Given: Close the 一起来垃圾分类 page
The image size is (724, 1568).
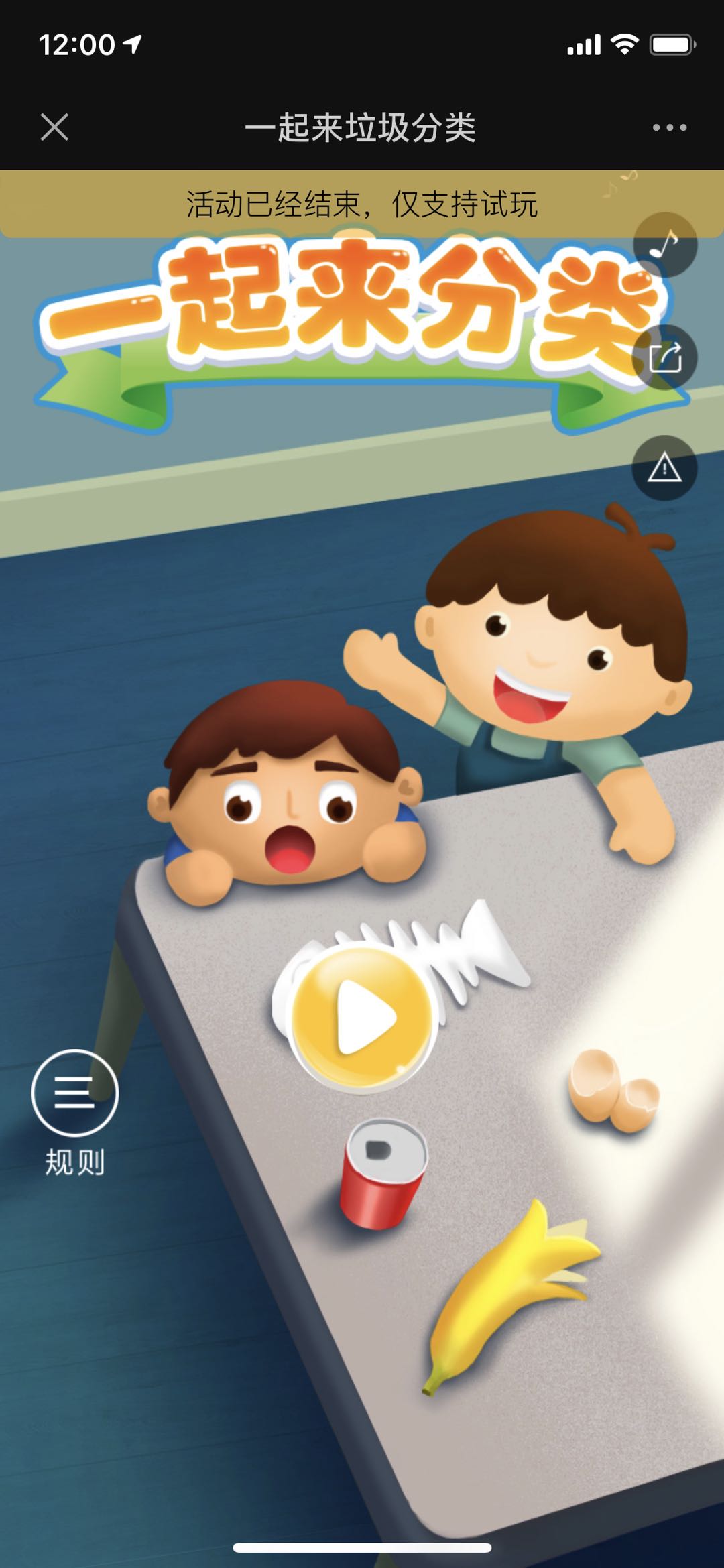Looking at the screenshot, I should click(54, 127).
